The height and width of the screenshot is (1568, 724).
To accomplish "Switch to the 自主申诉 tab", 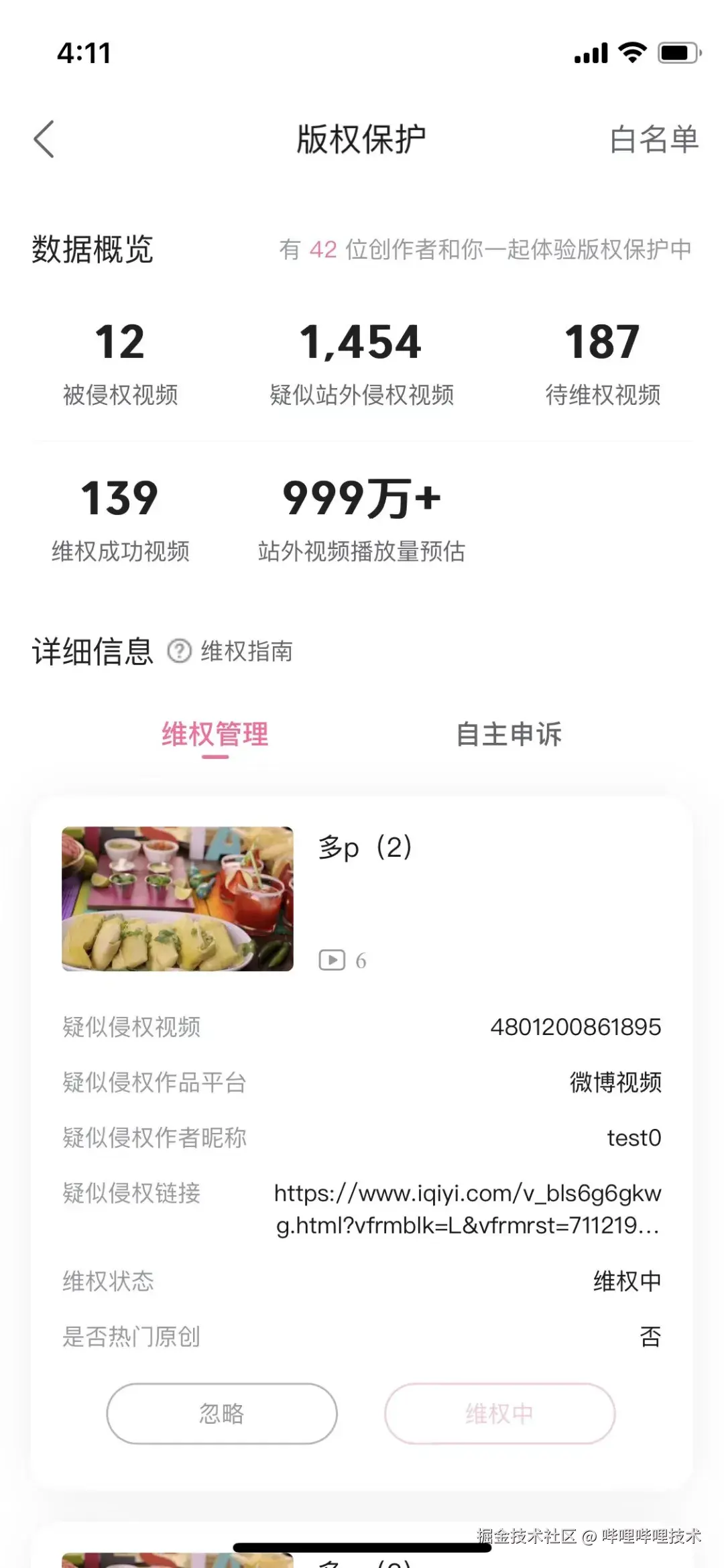I will tap(510, 735).
